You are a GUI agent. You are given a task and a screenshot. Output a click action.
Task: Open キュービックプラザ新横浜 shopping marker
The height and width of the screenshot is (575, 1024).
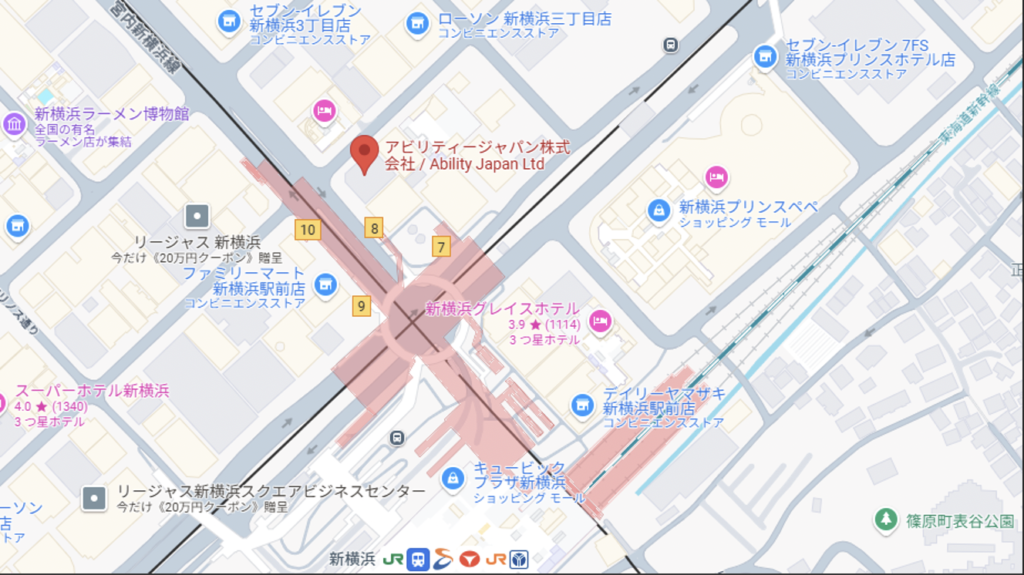pyautogui.click(x=453, y=479)
